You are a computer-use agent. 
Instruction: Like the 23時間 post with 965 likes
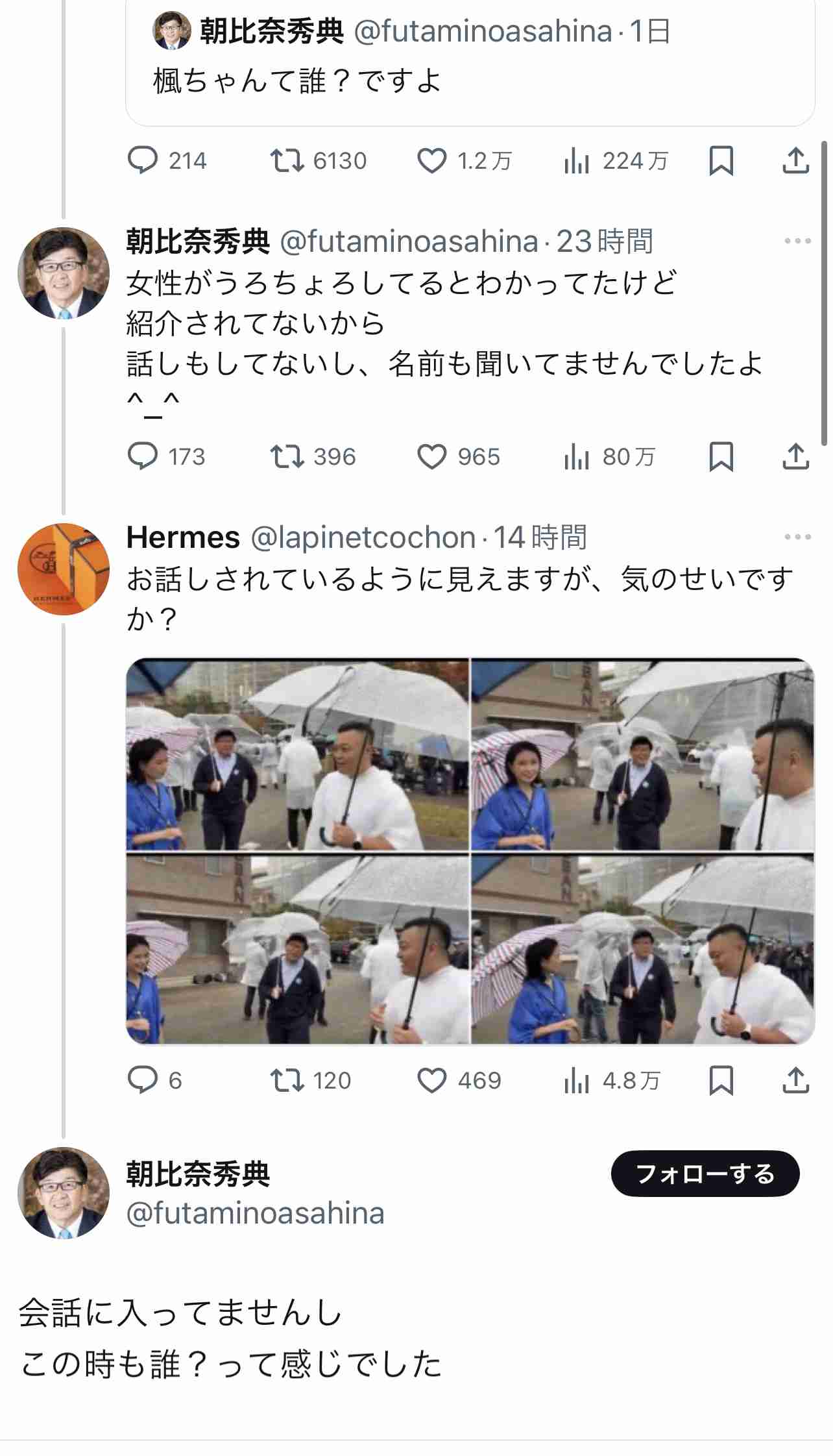point(431,457)
